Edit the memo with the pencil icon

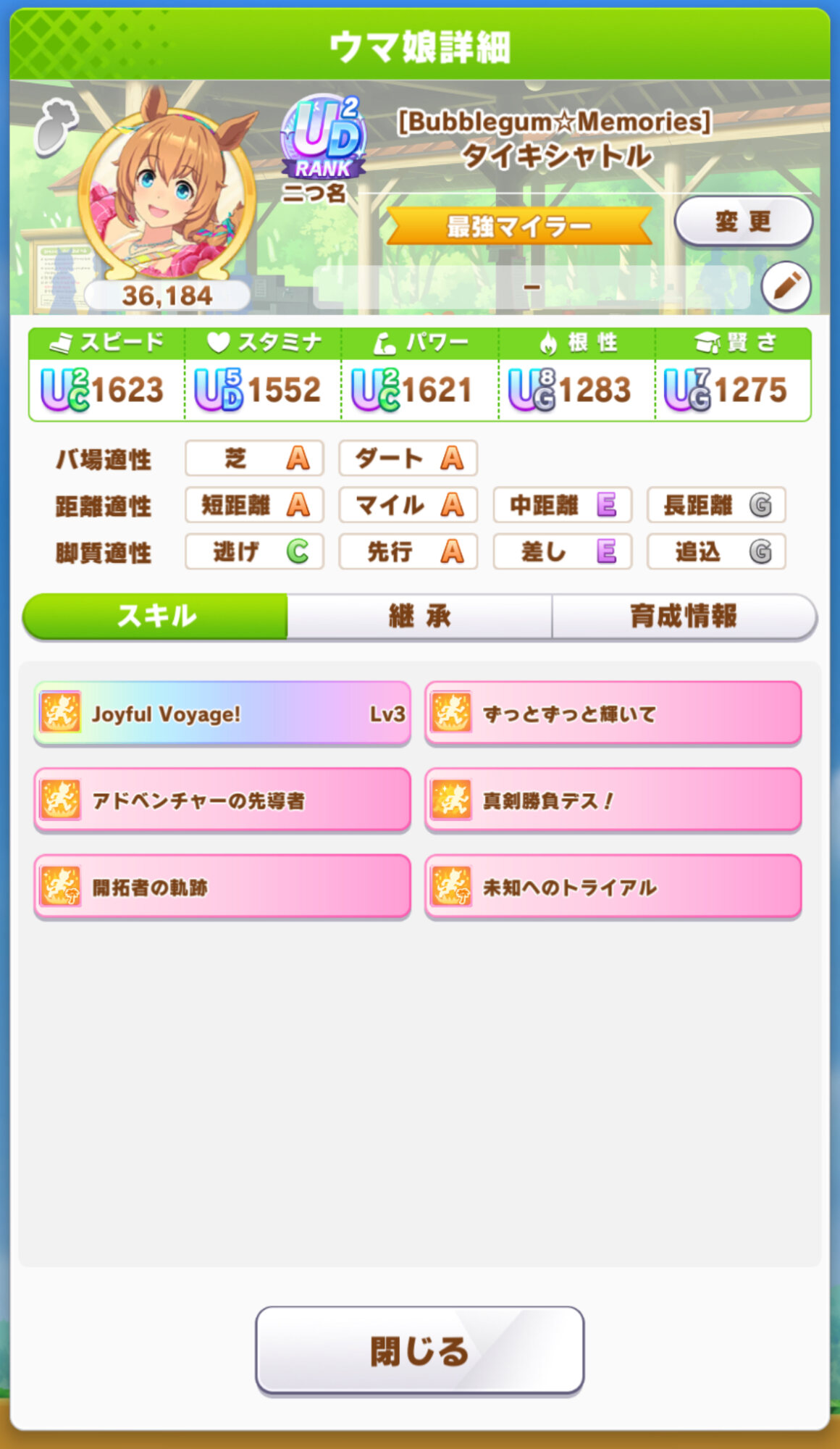click(786, 286)
